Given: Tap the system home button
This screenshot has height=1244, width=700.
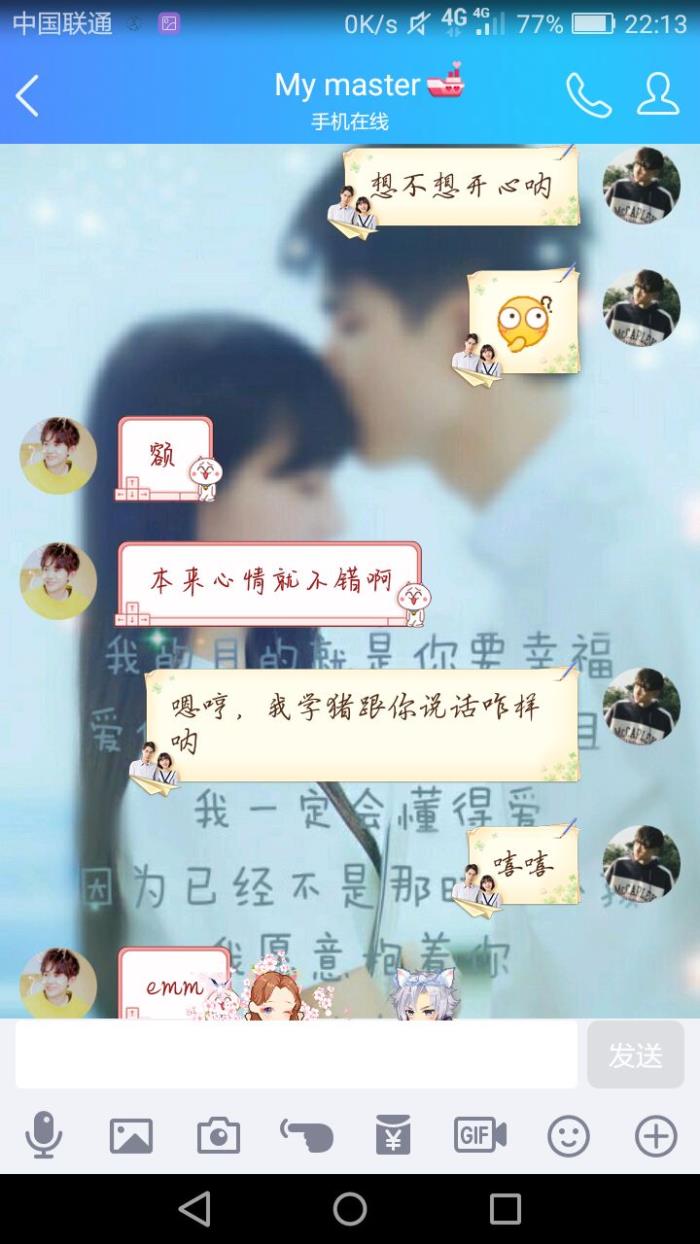Looking at the screenshot, I should pyautogui.click(x=350, y=1208).
